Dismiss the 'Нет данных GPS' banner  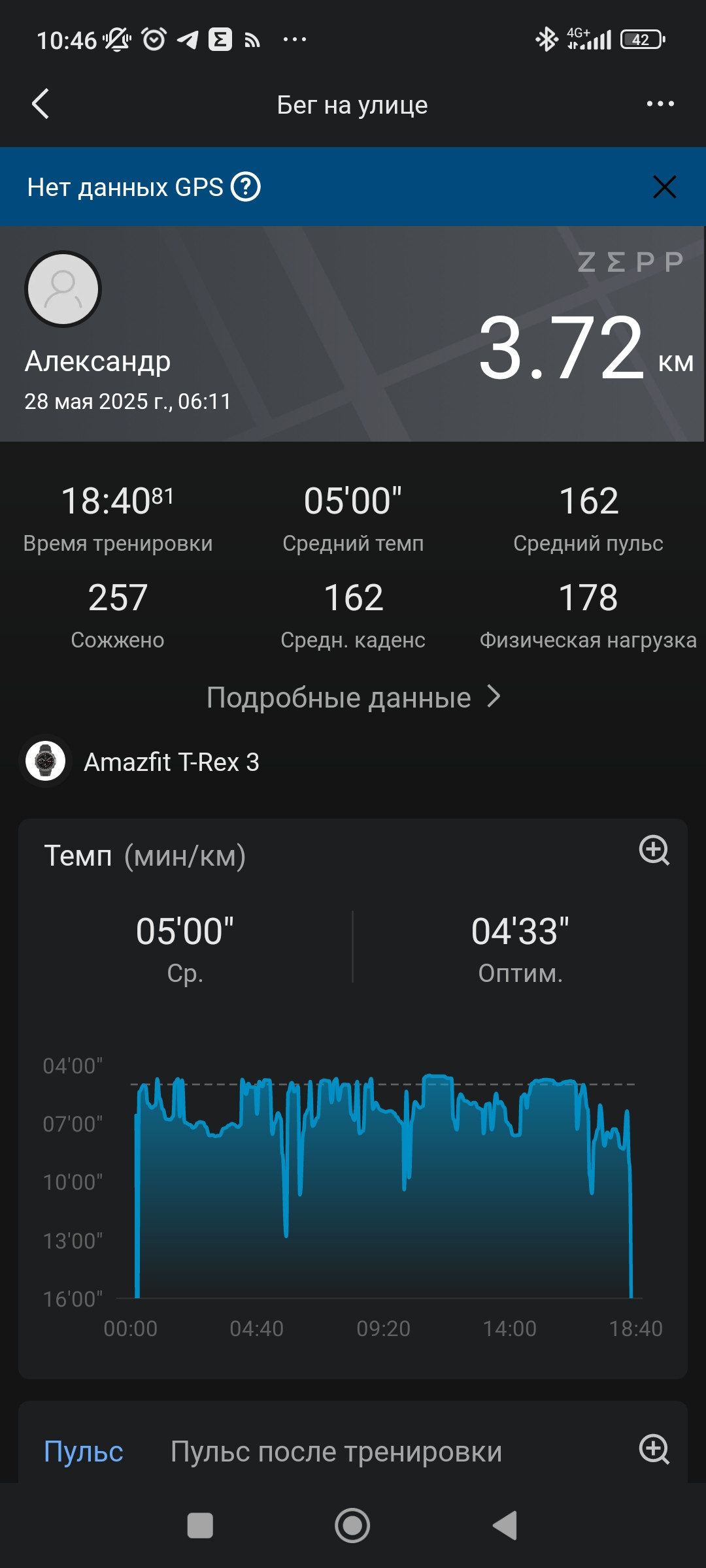[664, 188]
